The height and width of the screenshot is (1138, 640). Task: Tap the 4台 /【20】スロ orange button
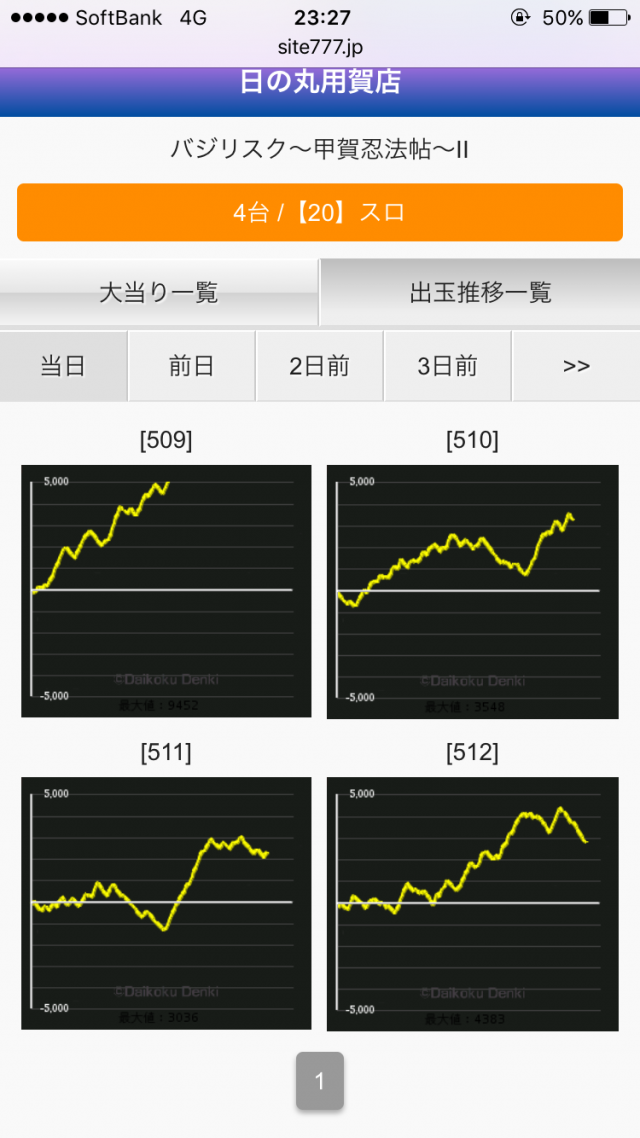(x=320, y=212)
